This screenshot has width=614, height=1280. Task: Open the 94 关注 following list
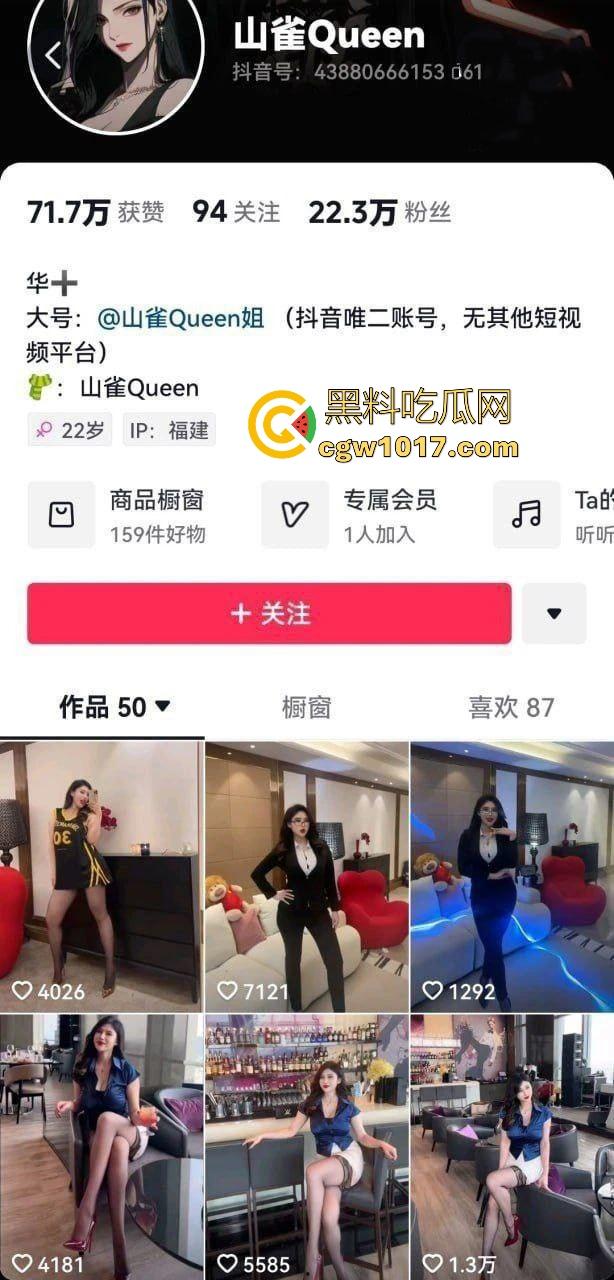tap(236, 212)
